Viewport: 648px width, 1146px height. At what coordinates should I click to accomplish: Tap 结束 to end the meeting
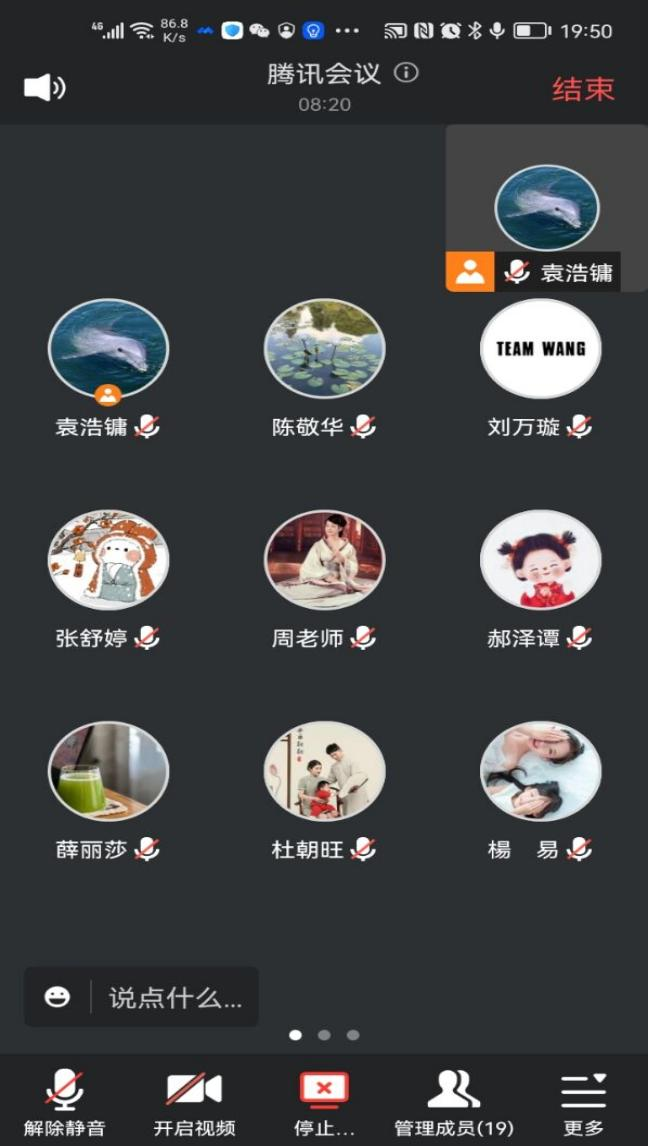coord(583,89)
